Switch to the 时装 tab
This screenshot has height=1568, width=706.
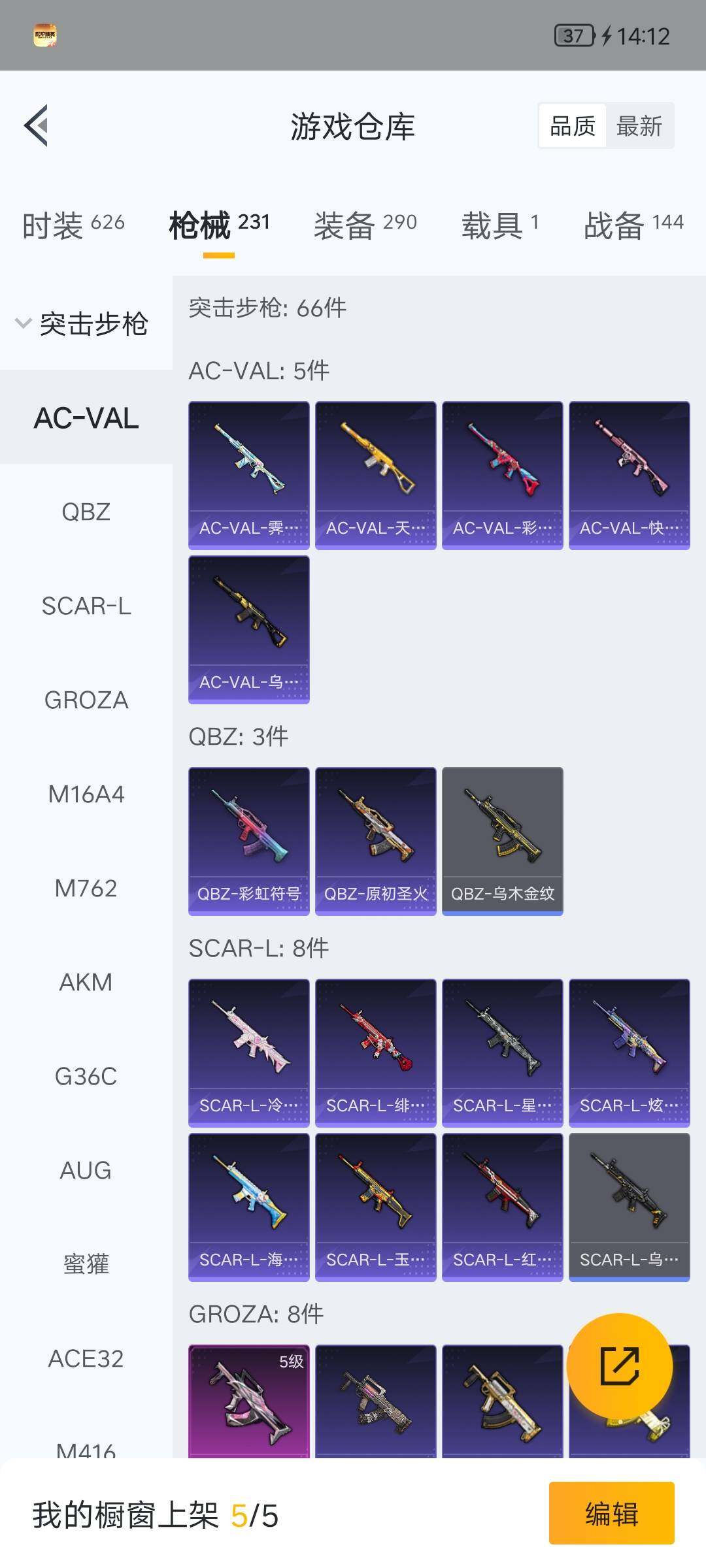tap(73, 225)
